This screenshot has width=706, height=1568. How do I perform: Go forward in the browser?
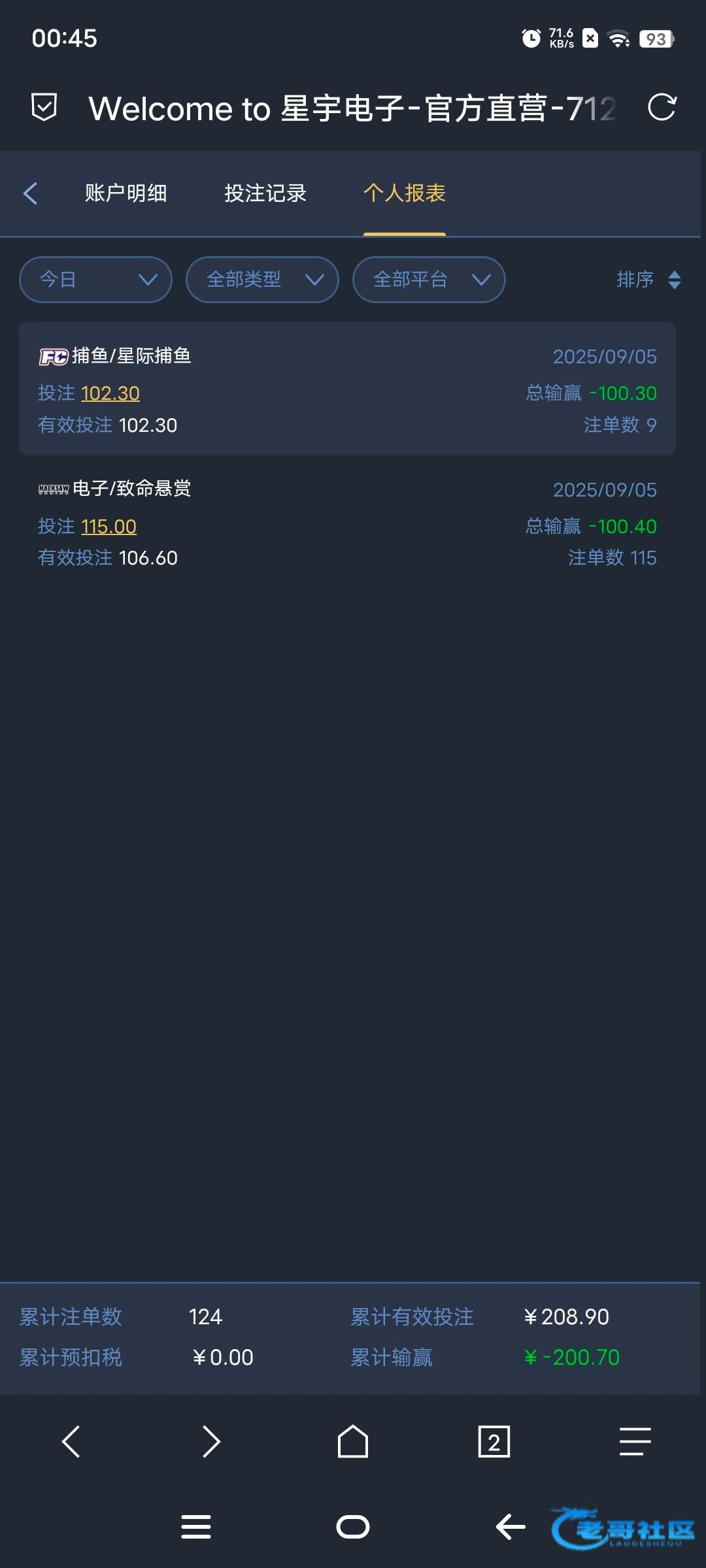tap(211, 1442)
